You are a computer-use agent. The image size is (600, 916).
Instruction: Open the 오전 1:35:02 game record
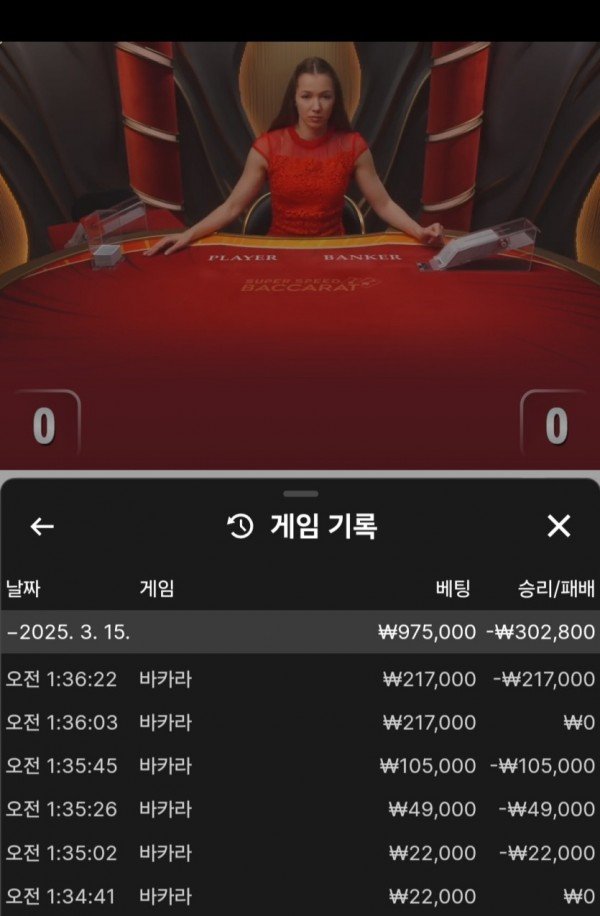[300, 853]
